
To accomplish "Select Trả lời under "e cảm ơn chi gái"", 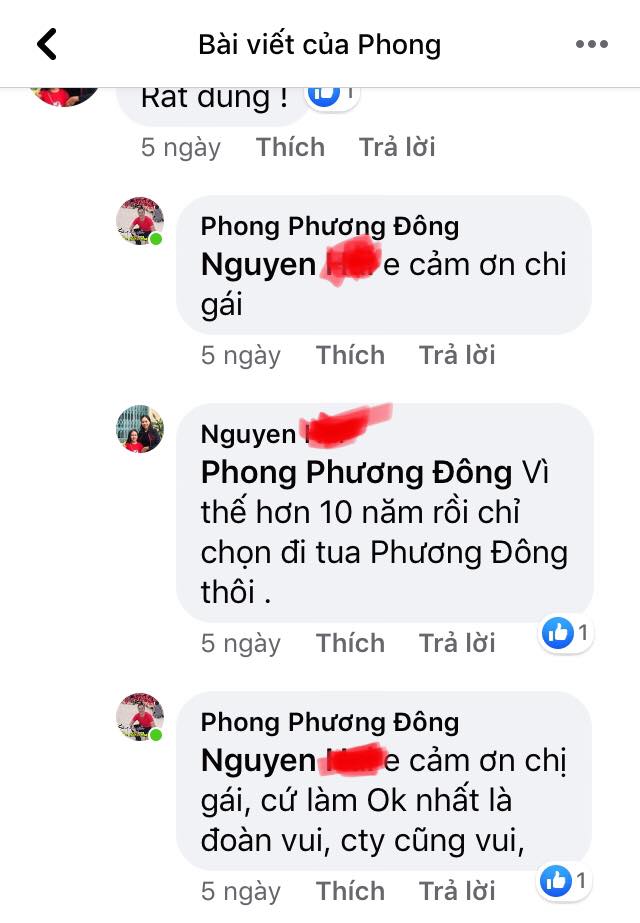I will (457, 355).
